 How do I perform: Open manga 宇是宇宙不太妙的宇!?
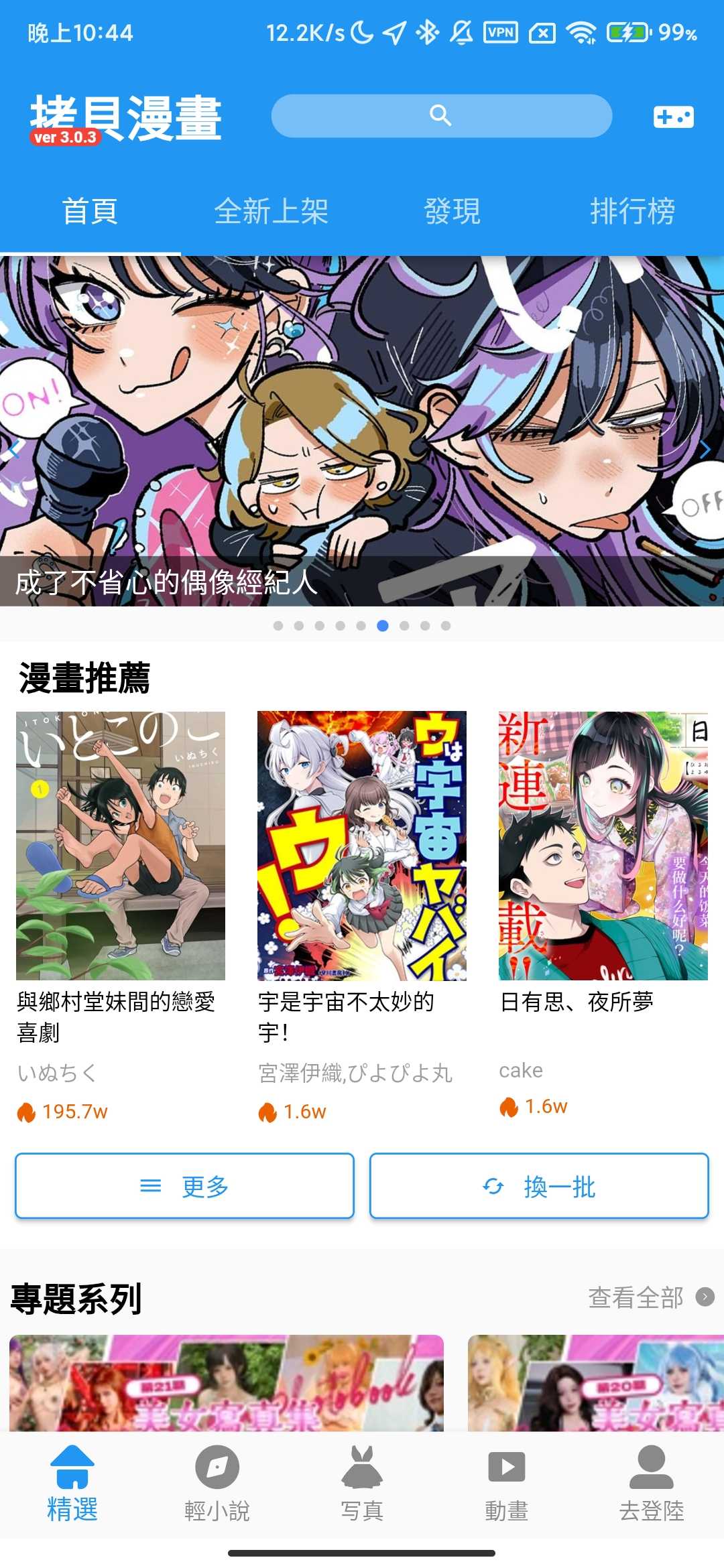[362, 846]
